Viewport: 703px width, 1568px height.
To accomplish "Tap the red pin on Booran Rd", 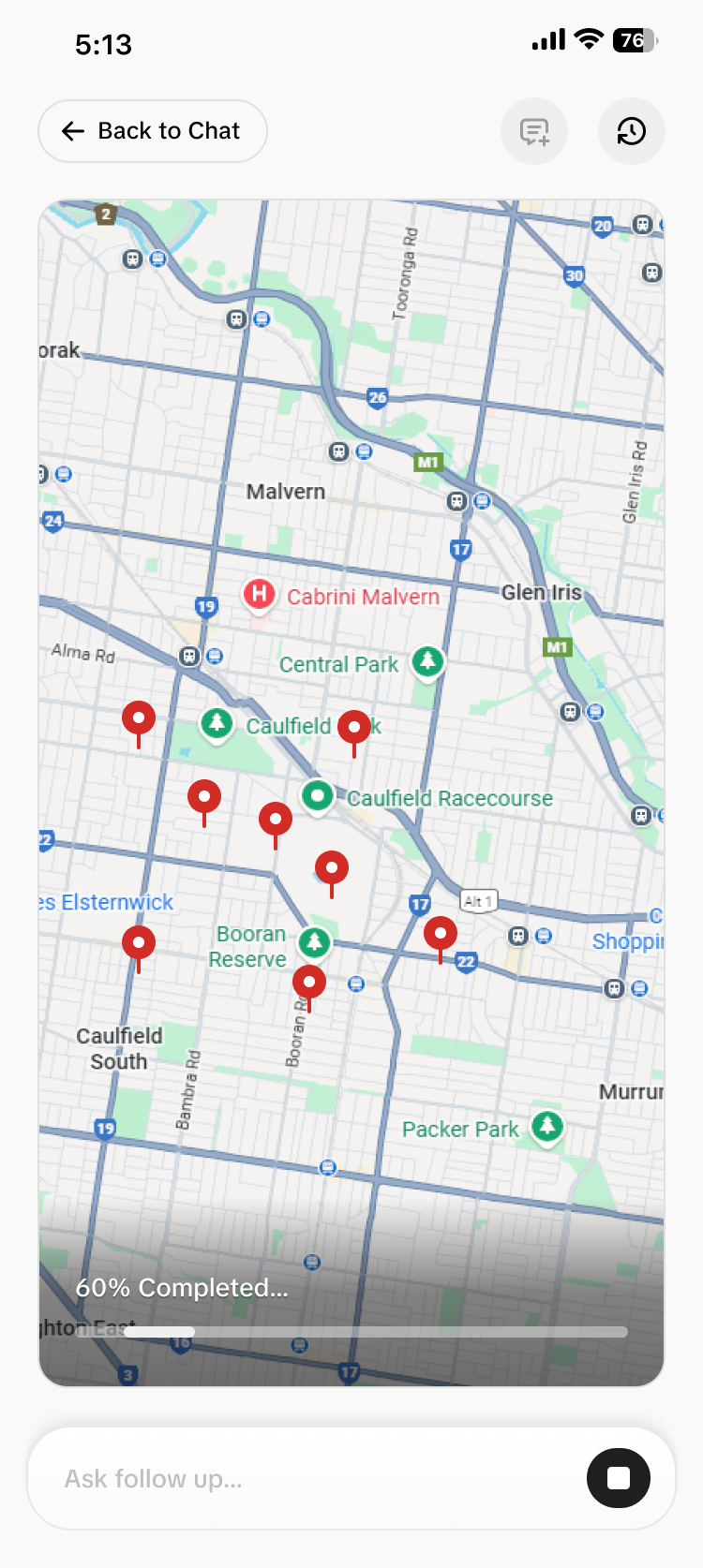I will coord(309,983).
